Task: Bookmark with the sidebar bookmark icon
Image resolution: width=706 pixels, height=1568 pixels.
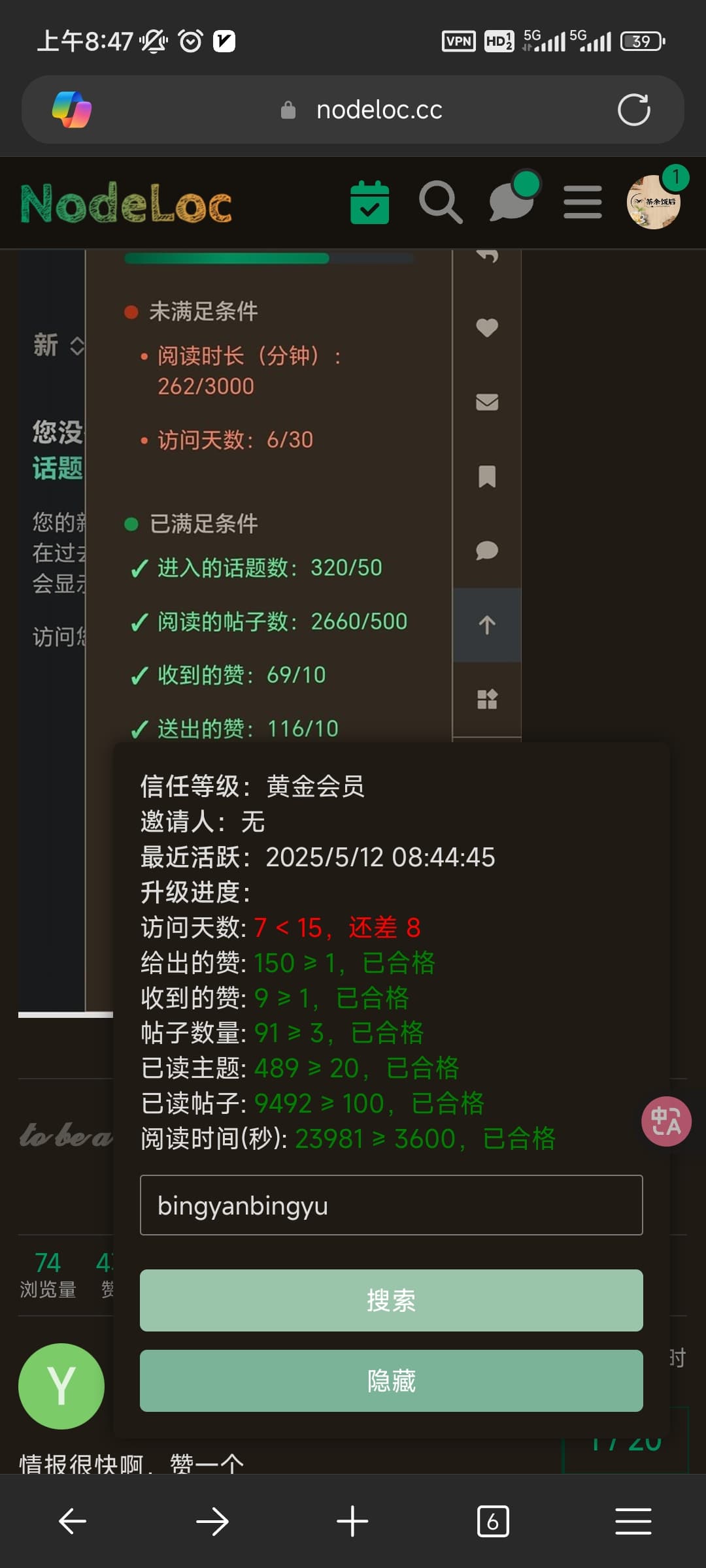Action: coord(487,476)
